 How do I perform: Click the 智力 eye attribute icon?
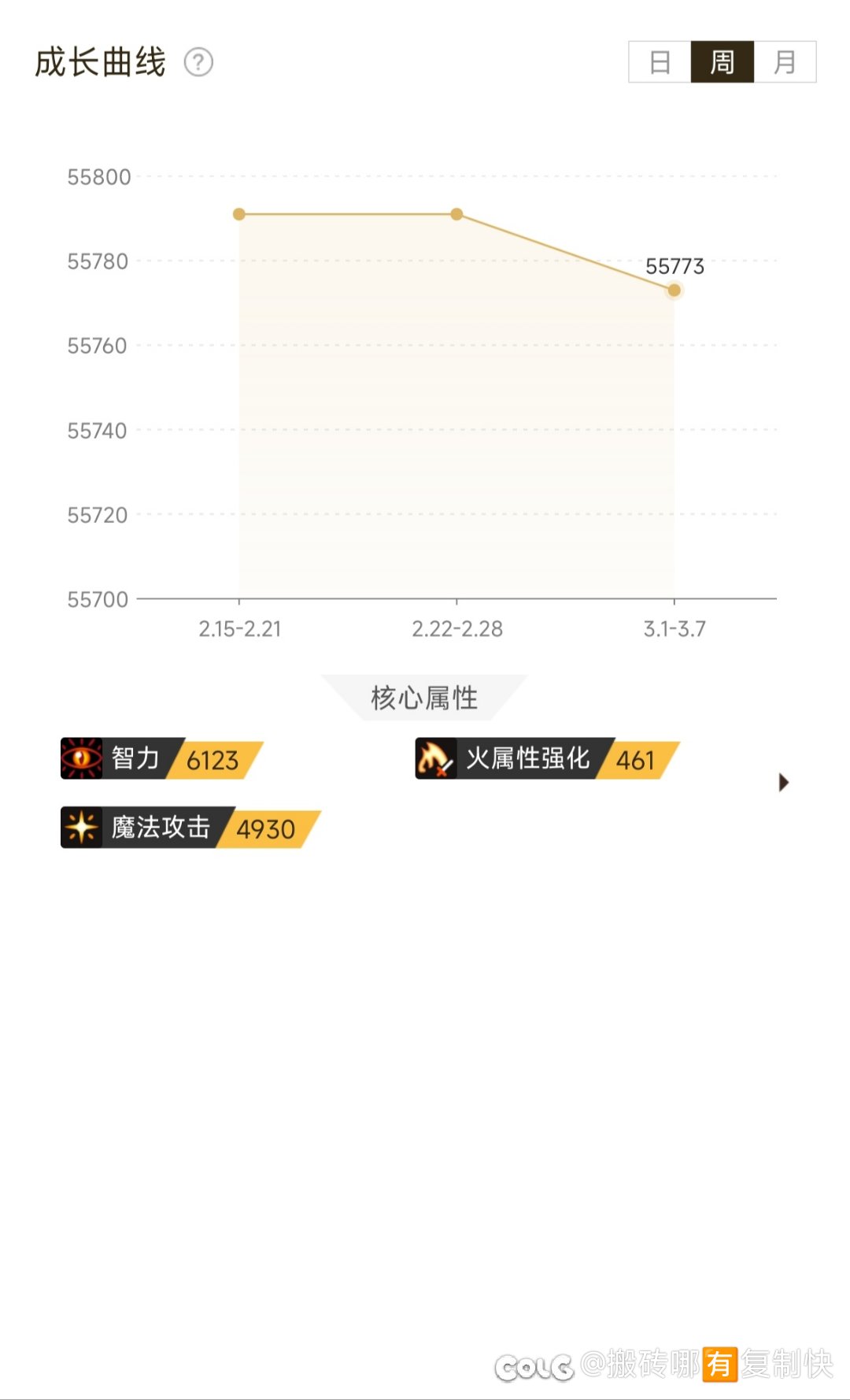[83, 759]
